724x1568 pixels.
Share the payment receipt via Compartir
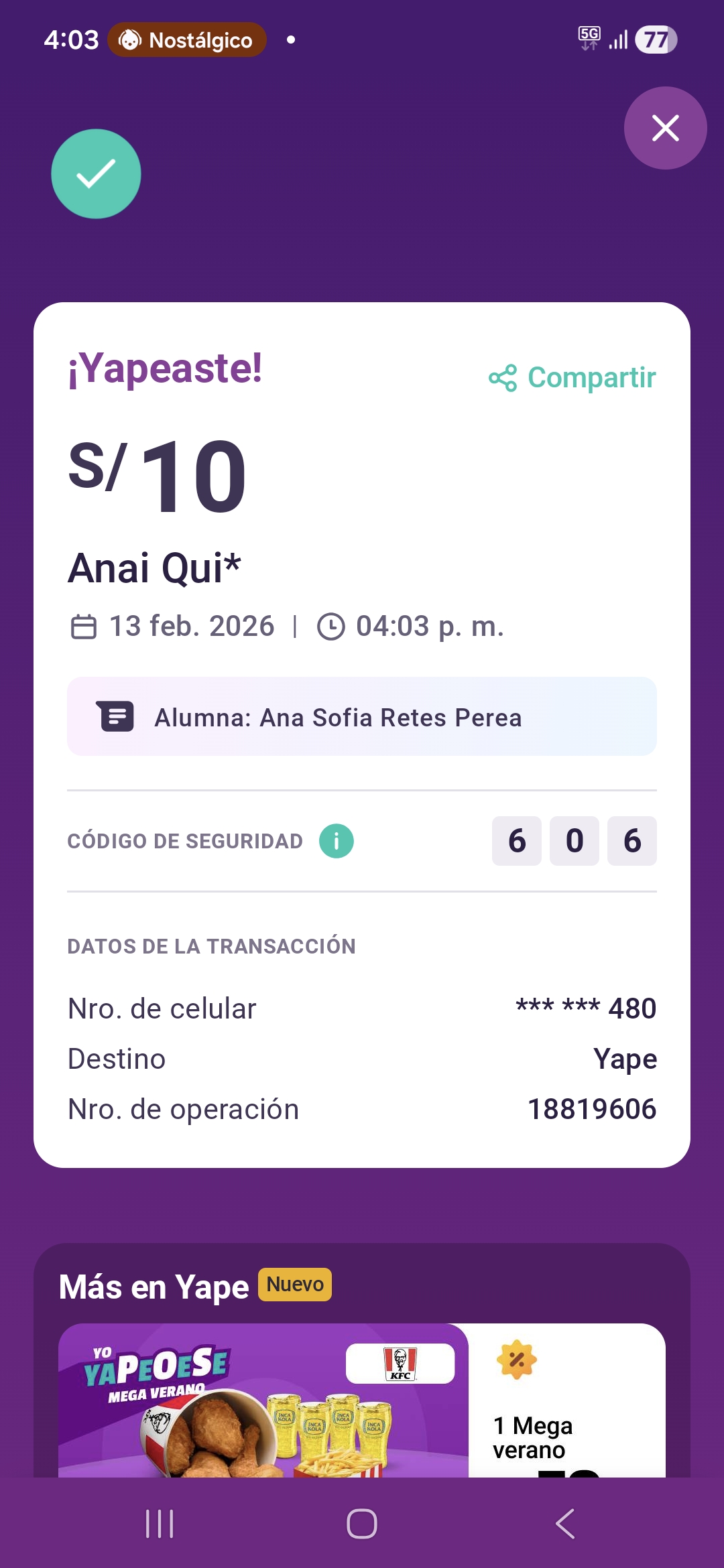pos(572,378)
